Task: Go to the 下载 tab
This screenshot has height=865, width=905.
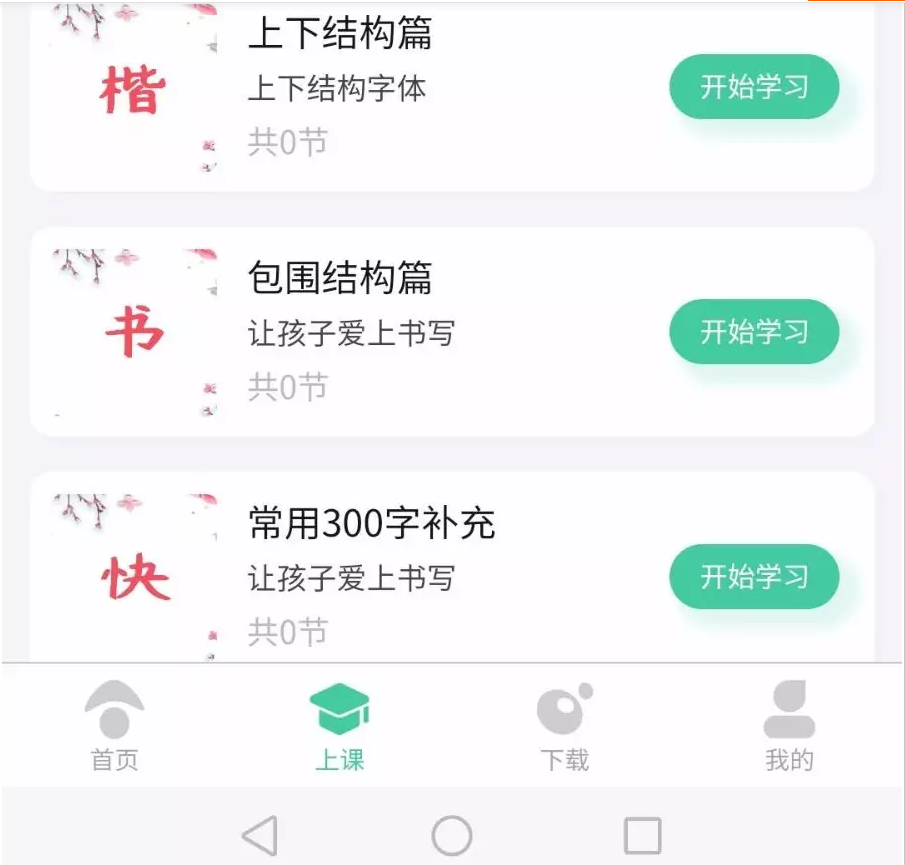Action: click(565, 727)
